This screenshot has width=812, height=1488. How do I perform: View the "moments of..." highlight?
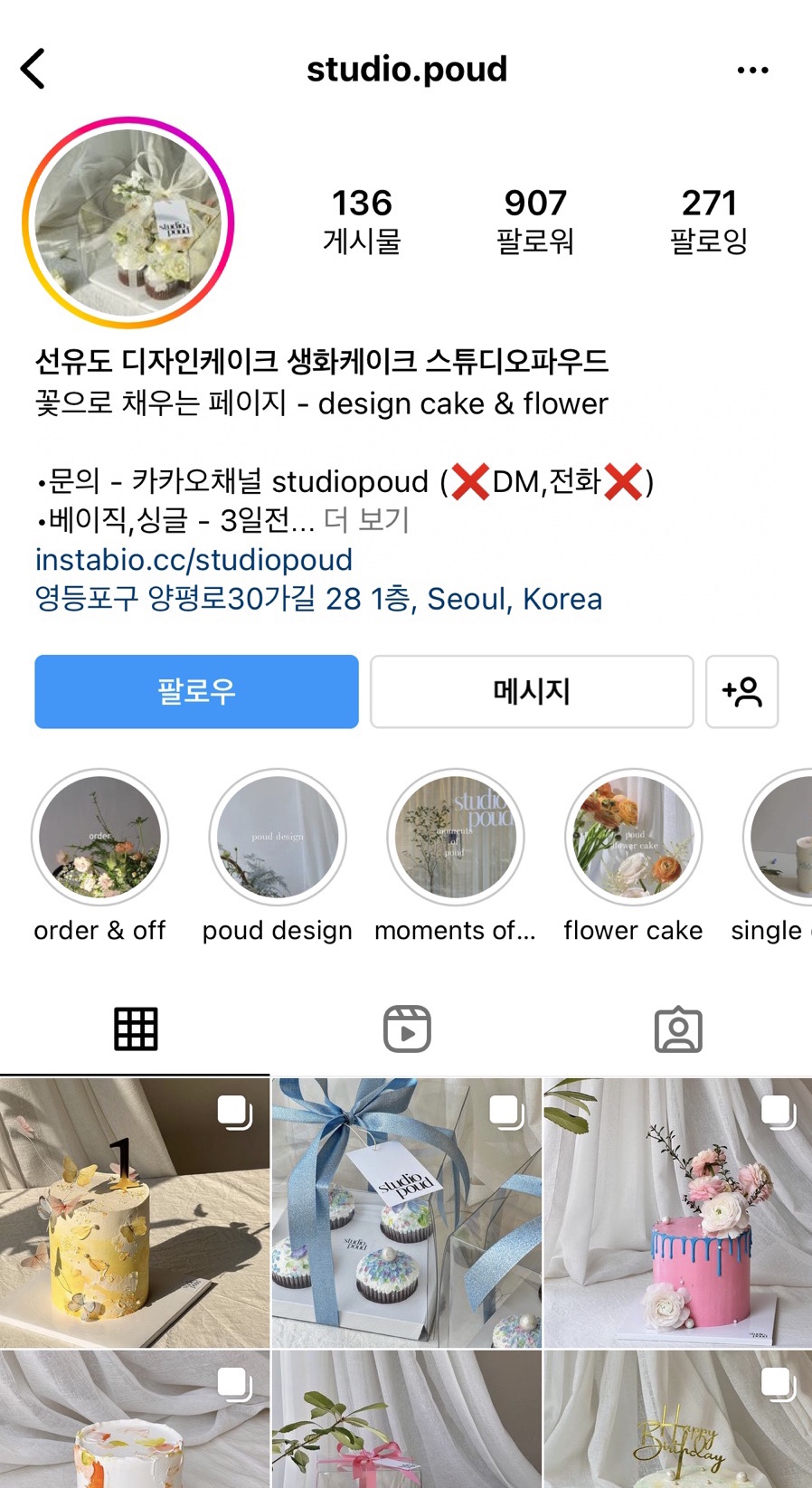tap(456, 838)
